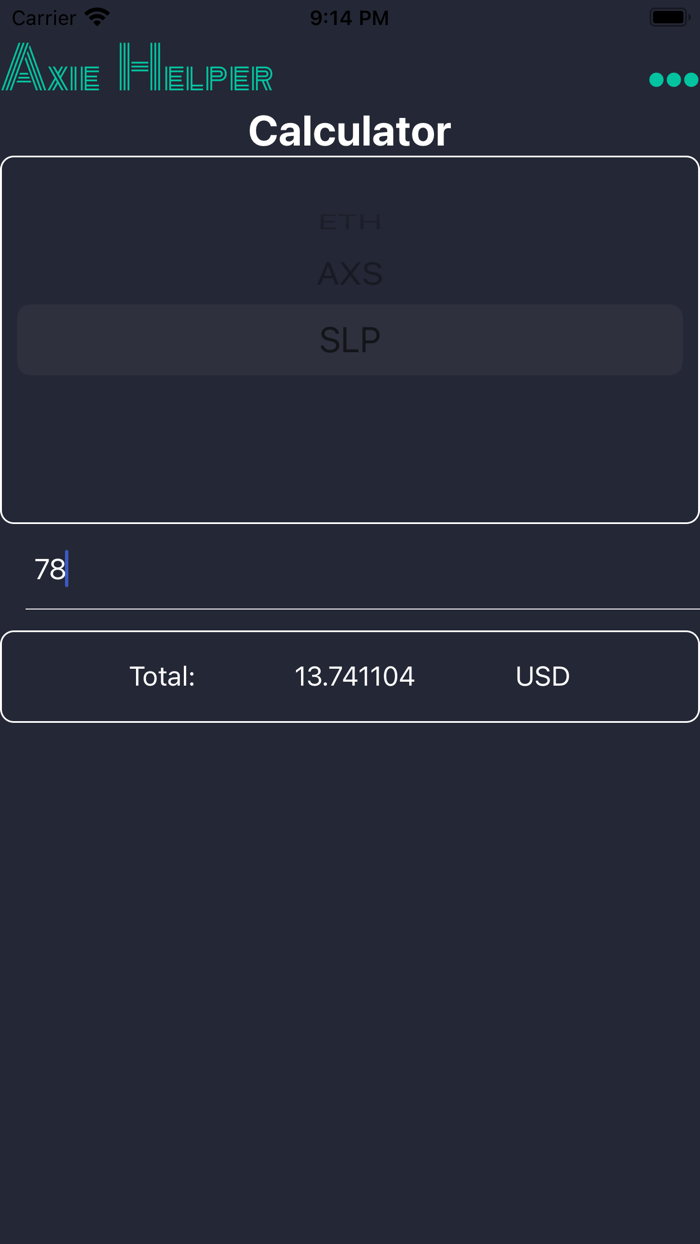
Task: Select ETH in the currency picker
Action: click(x=350, y=222)
